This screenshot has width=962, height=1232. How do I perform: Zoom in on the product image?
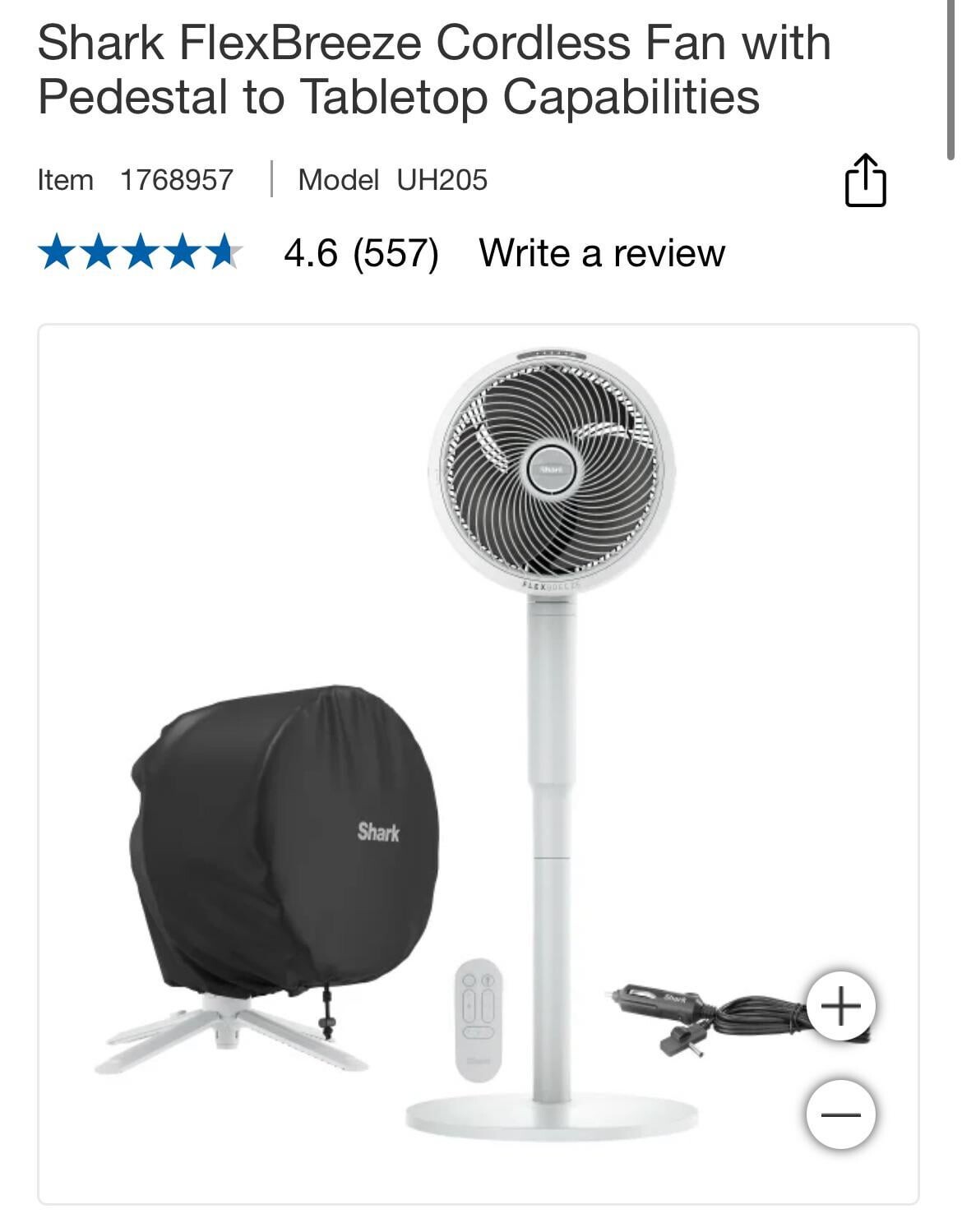click(x=840, y=1006)
